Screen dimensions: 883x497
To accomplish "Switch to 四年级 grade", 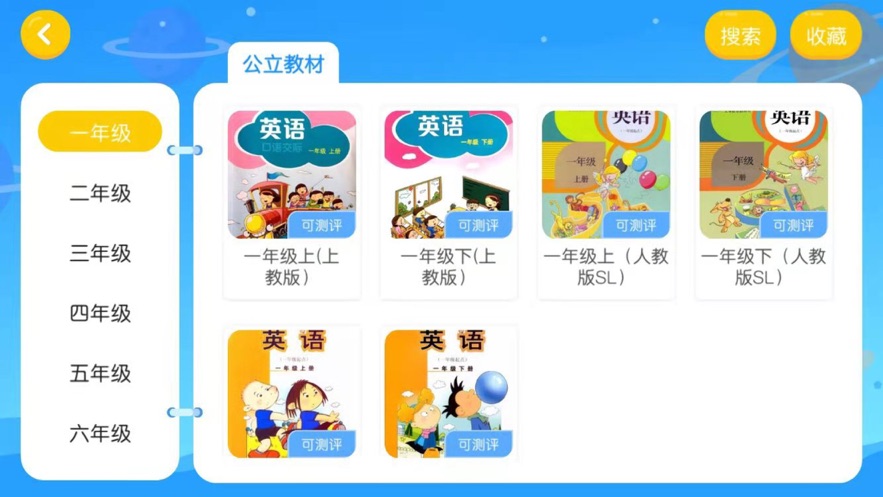I will click(x=100, y=313).
